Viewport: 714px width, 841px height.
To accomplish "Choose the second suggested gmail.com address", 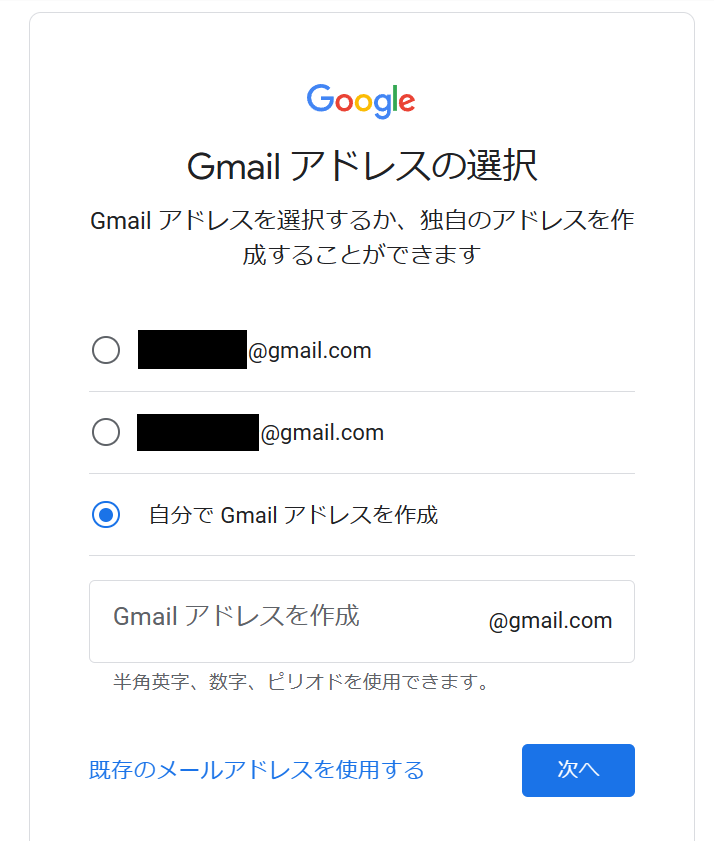I will coord(106,432).
